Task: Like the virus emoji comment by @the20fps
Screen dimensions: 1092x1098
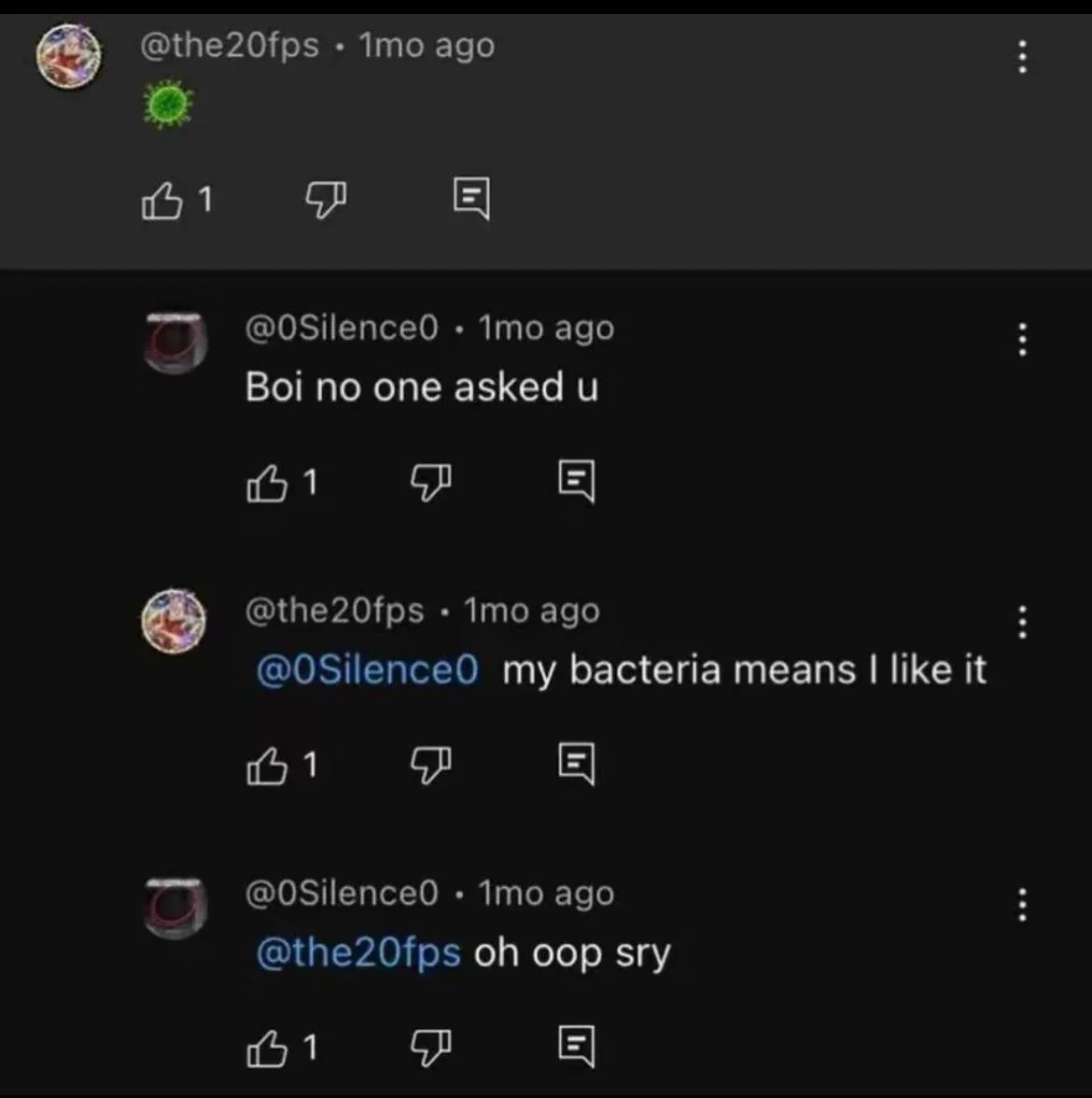Action: tap(161, 200)
